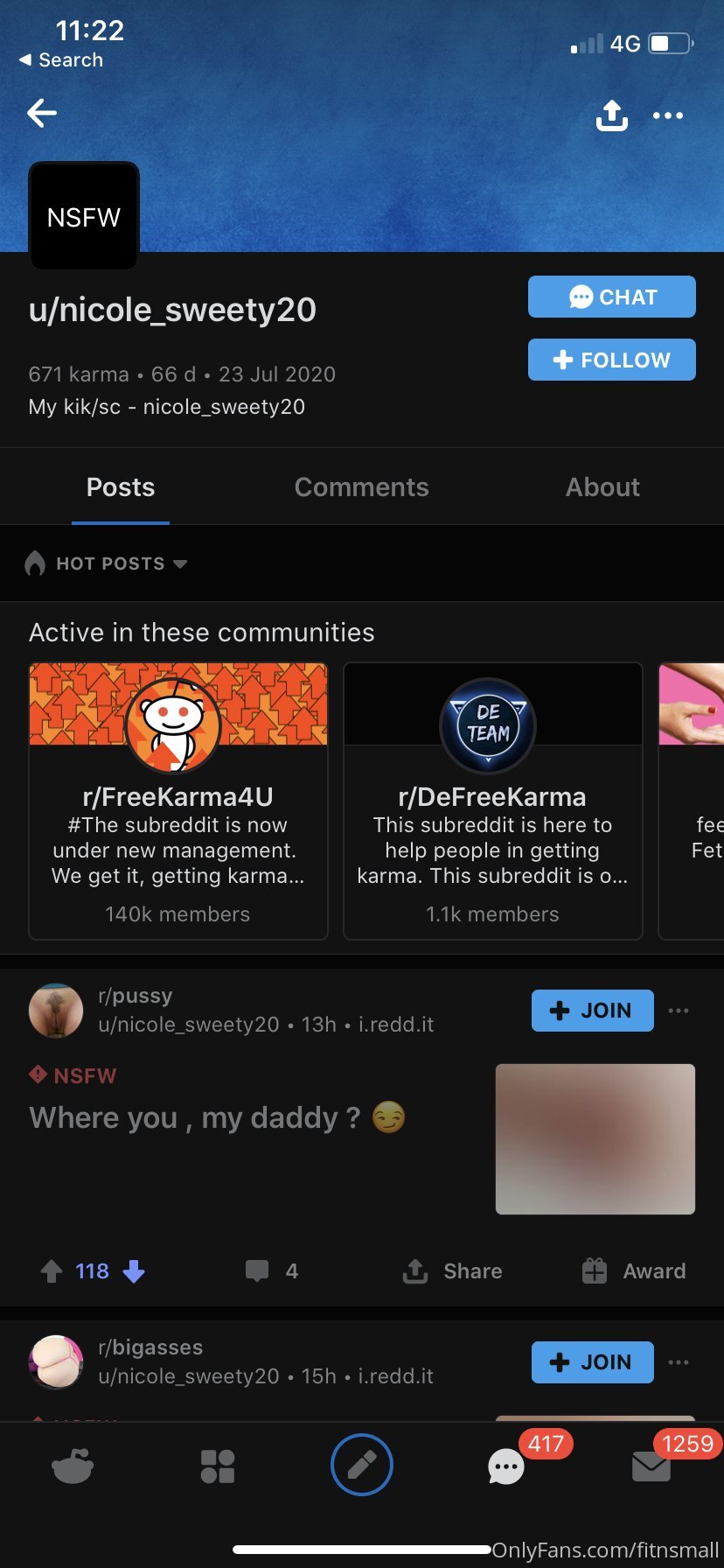724x1568 pixels.
Task: Join the r/bigasses community
Action: click(x=593, y=1362)
